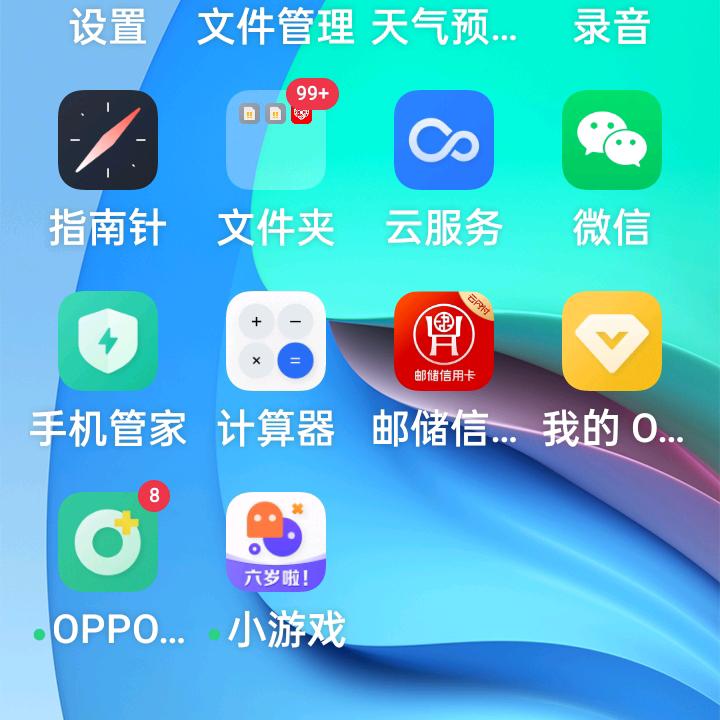Tap the 天气预... weather app
This screenshot has height=720, width=720.
[x=444, y=27]
